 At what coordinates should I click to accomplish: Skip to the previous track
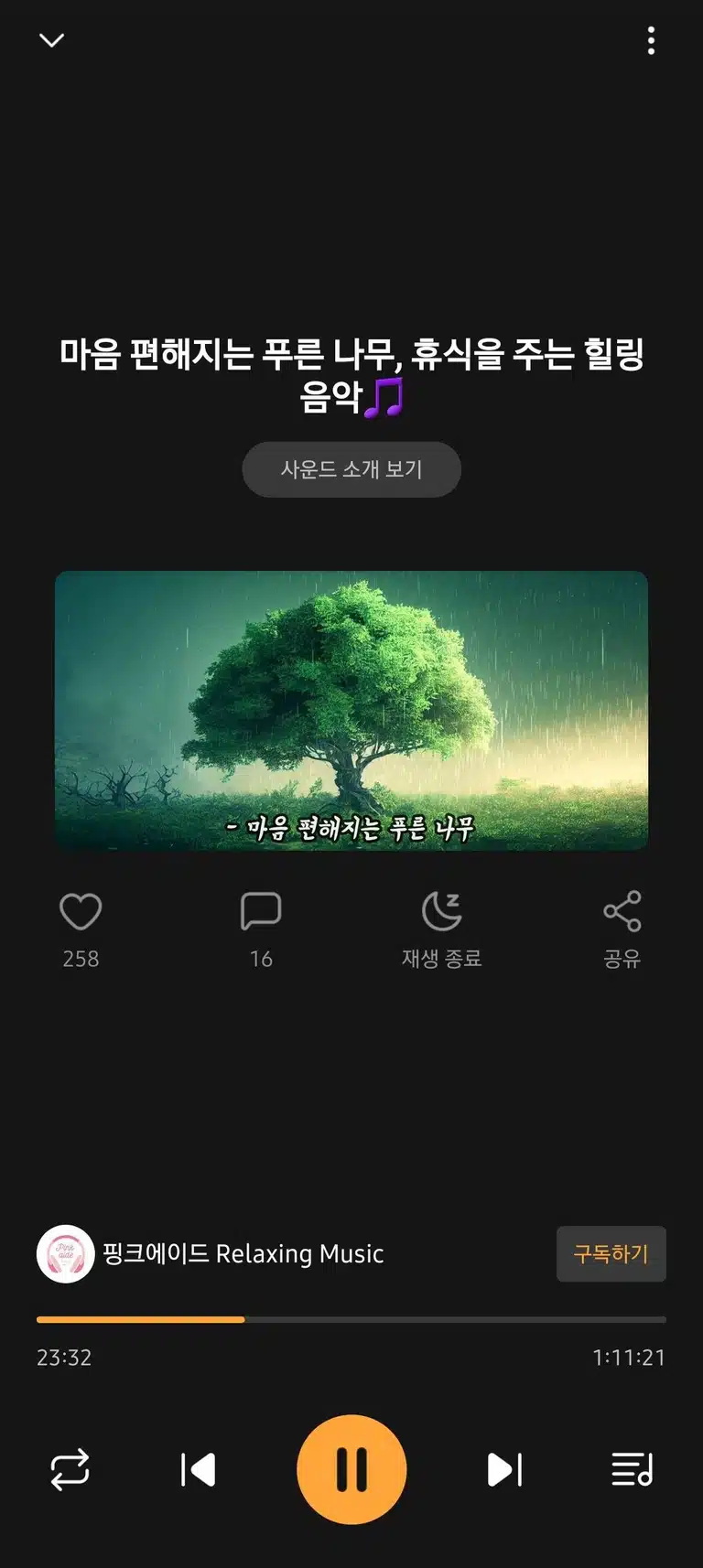(198, 1469)
